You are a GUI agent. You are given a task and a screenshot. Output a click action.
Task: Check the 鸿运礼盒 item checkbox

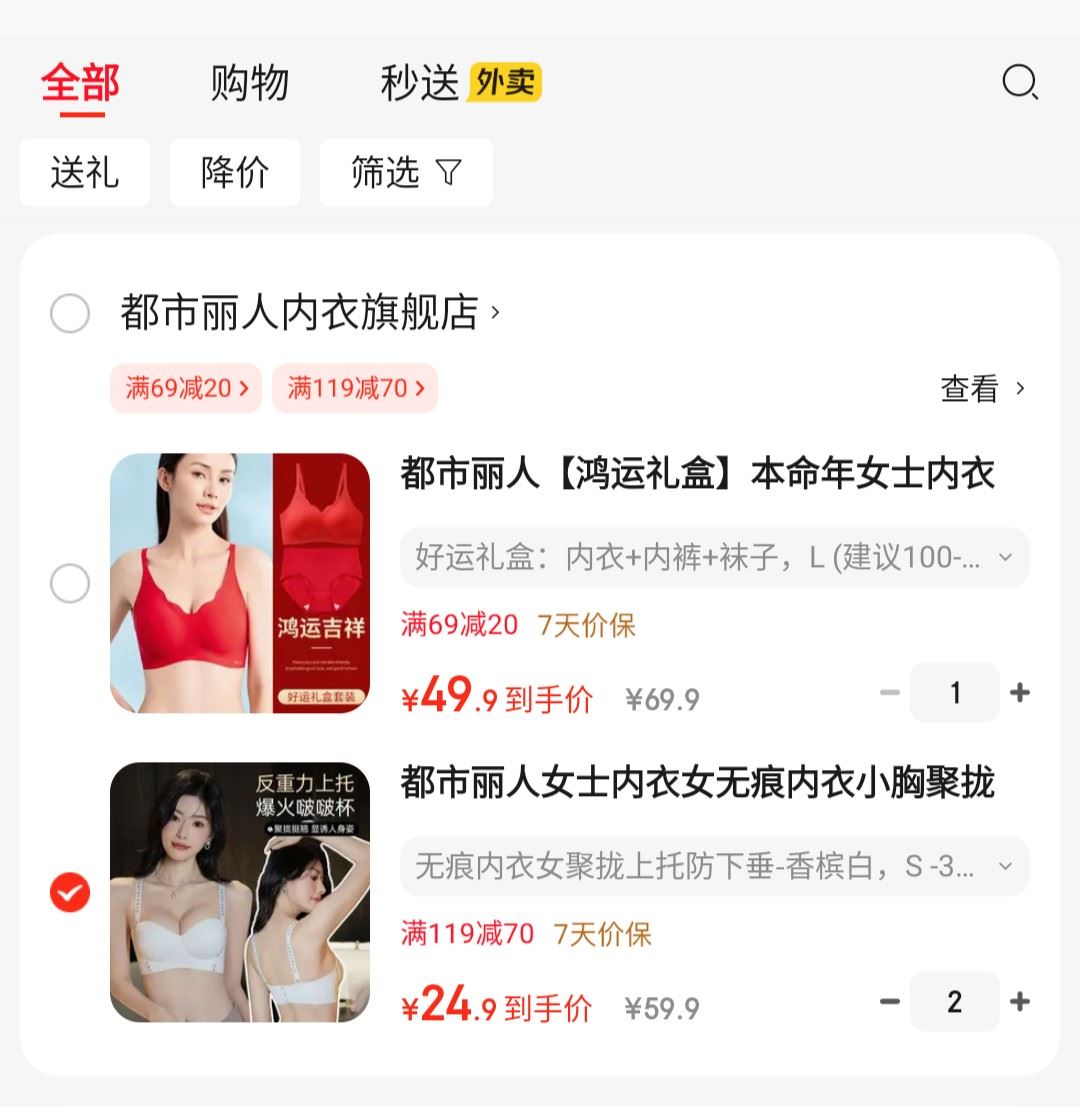[x=70, y=583]
